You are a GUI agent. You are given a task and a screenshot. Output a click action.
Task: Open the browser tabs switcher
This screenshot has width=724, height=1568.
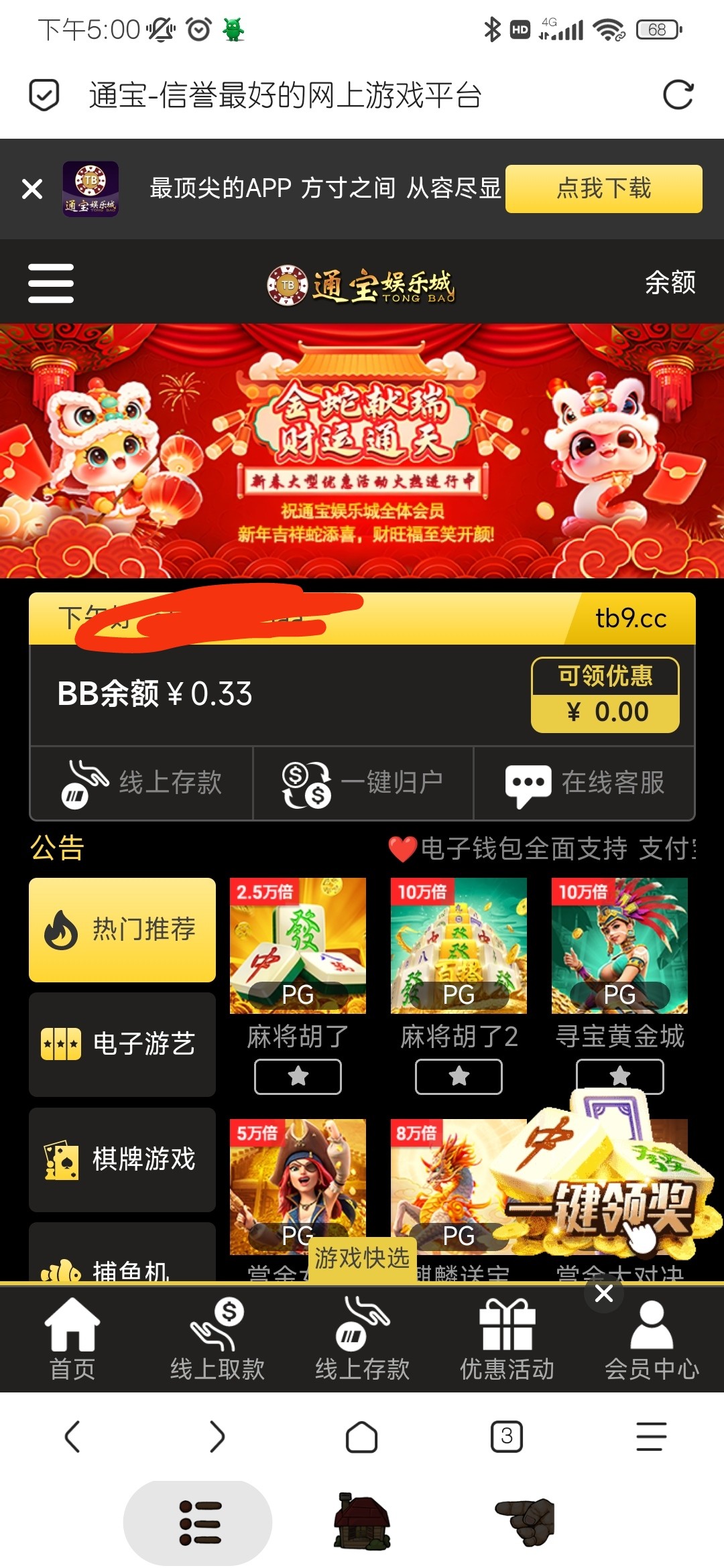tap(507, 1436)
